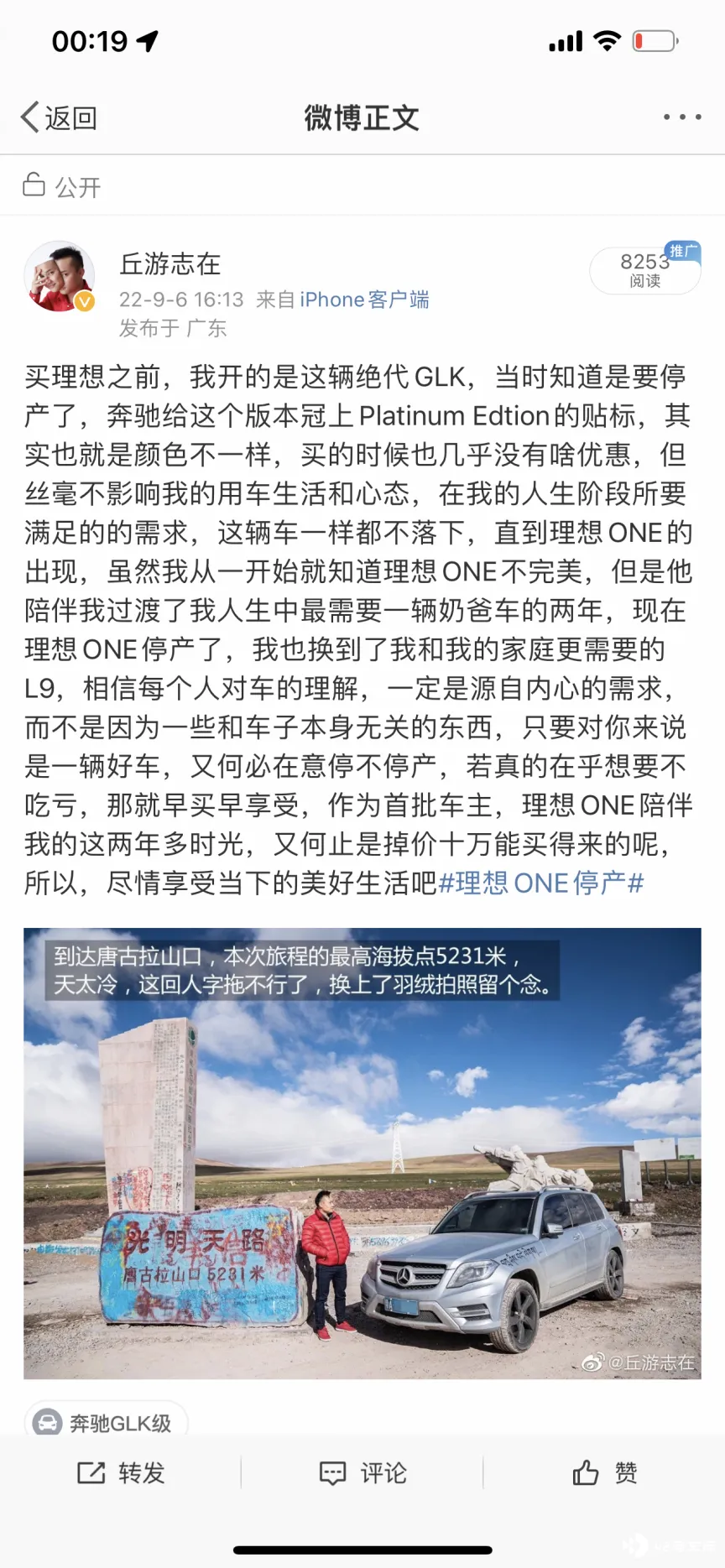Repost this Weibo via 转发
The image size is (725, 1568).
click(x=121, y=1472)
